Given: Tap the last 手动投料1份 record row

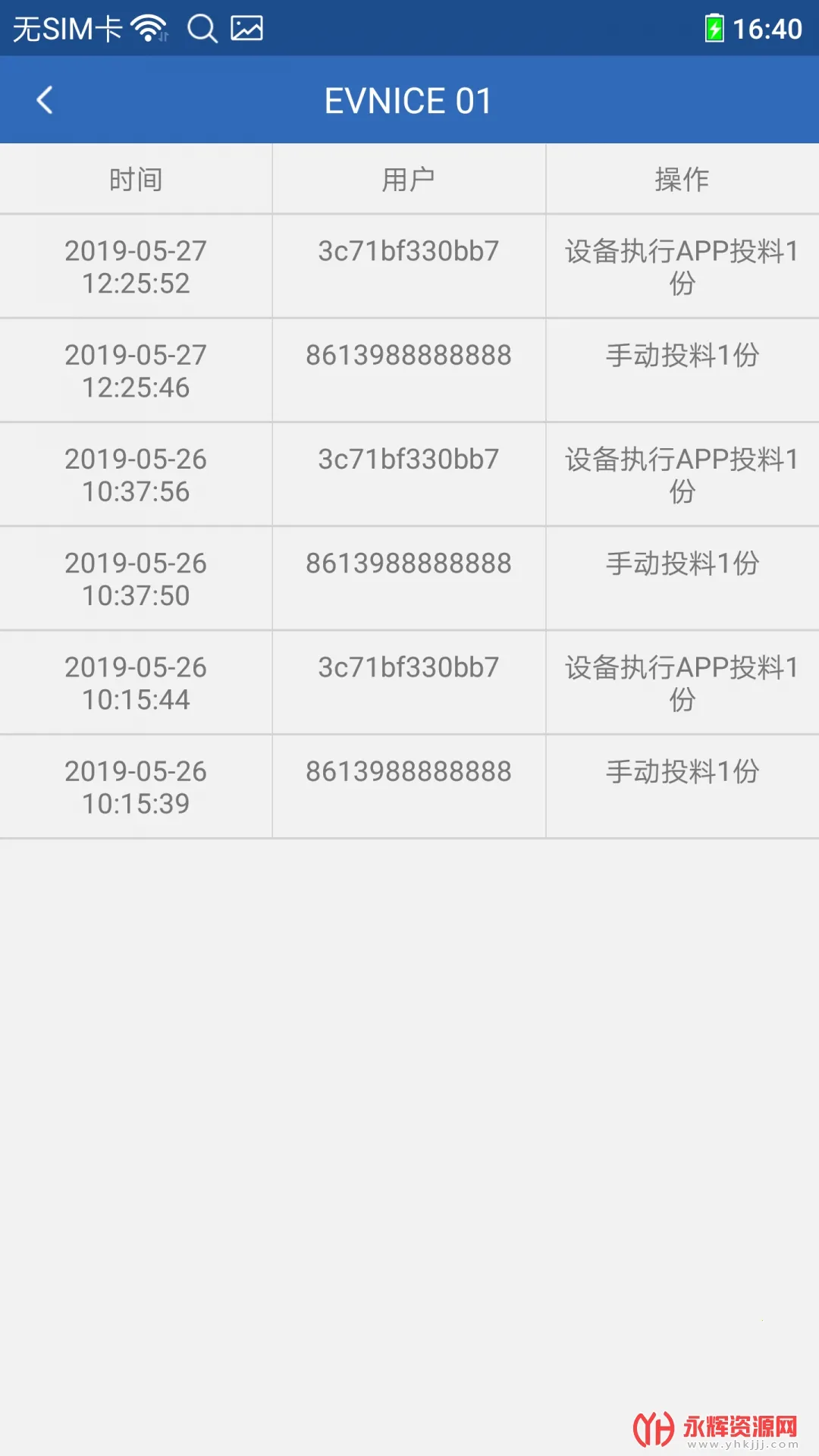Looking at the screenshot, I should pyautogui.click(x=681, y=771).
